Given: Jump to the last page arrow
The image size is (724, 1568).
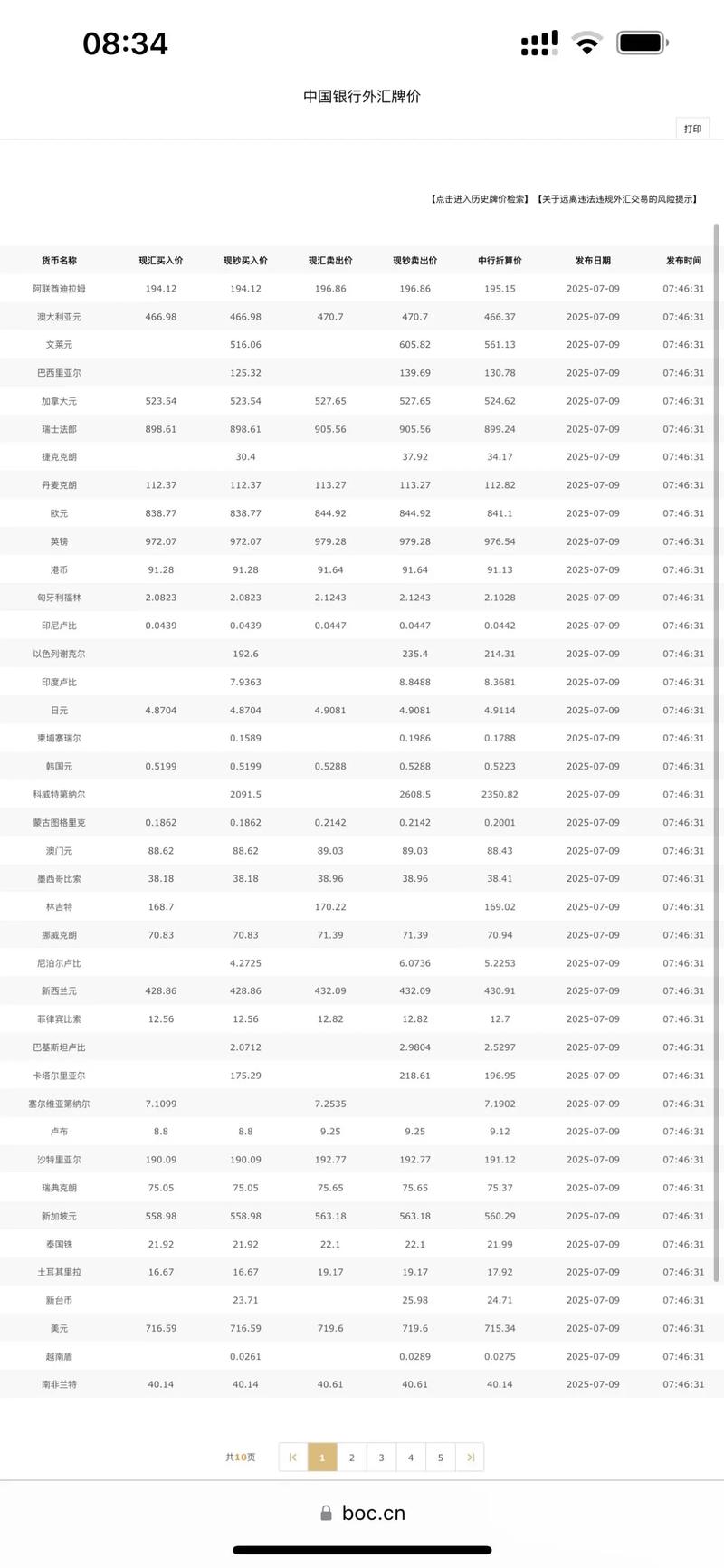Looking at the screenshot, I should 470,1458.
